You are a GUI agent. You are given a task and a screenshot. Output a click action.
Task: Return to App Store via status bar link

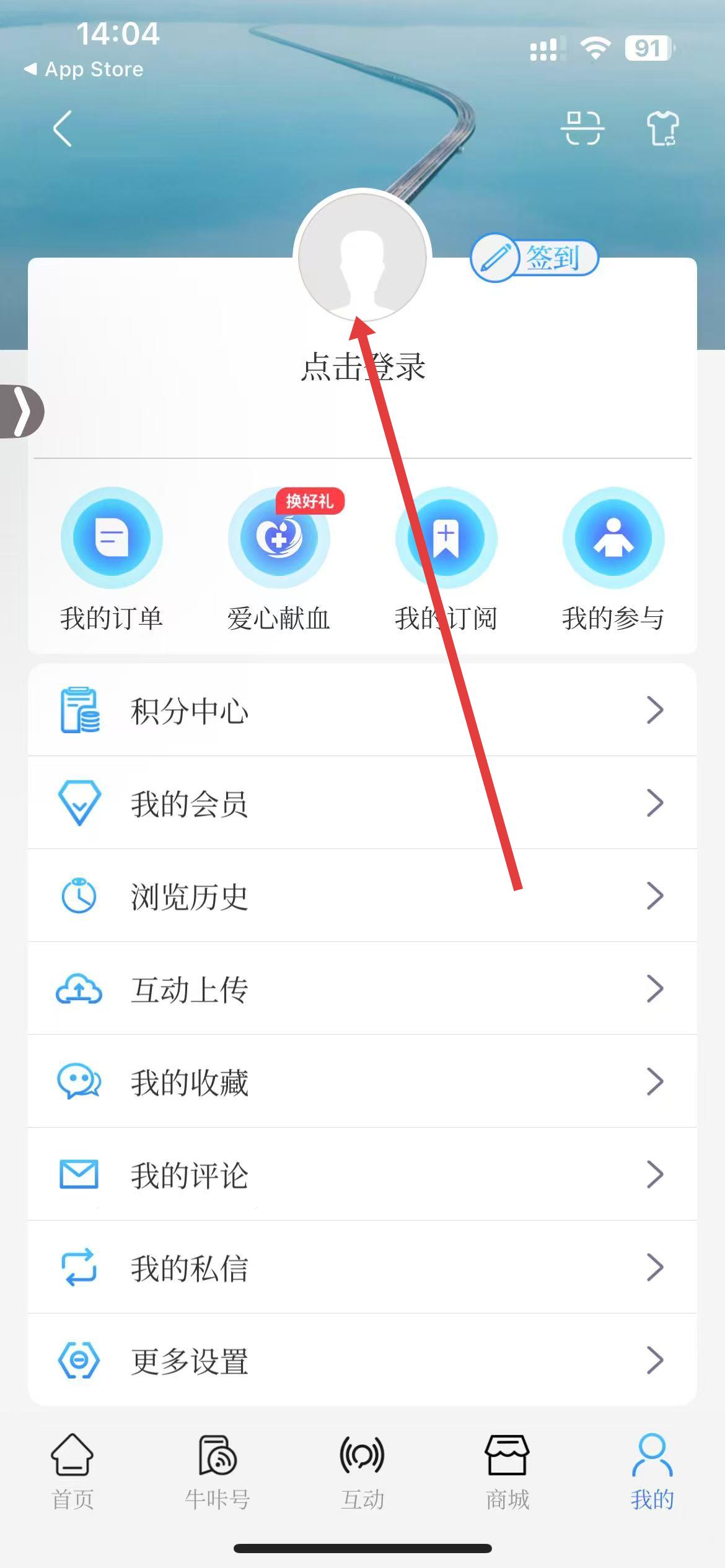coord(84,69)
